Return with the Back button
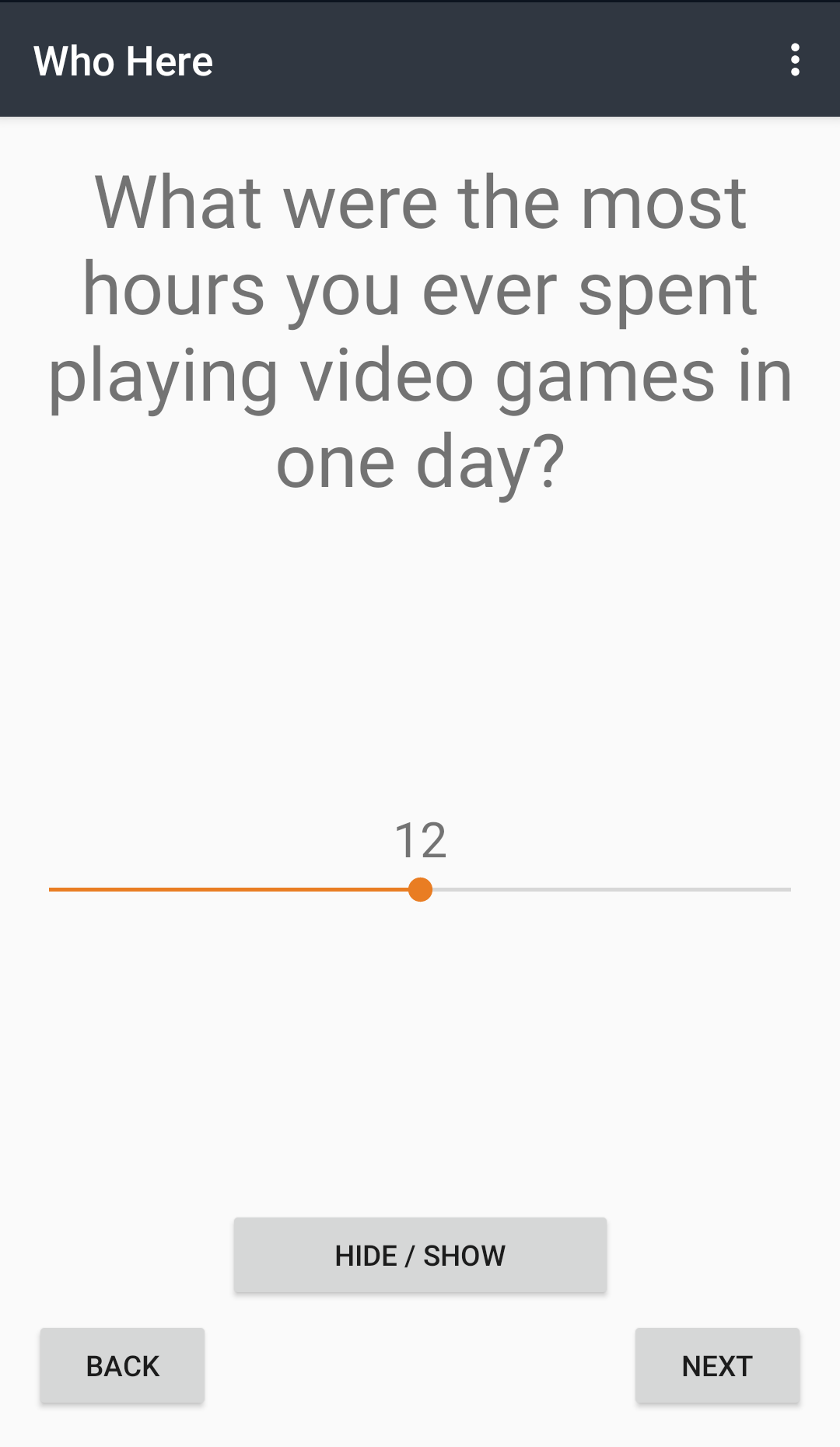Image resolution: width=840 pixels, height=1447 pixels. click(122, 1365)
